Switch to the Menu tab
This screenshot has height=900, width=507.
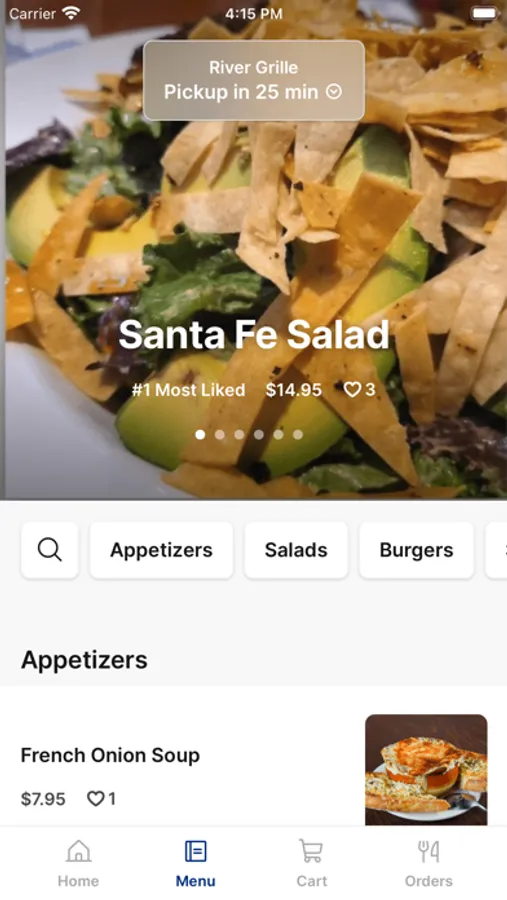[195, 863]
